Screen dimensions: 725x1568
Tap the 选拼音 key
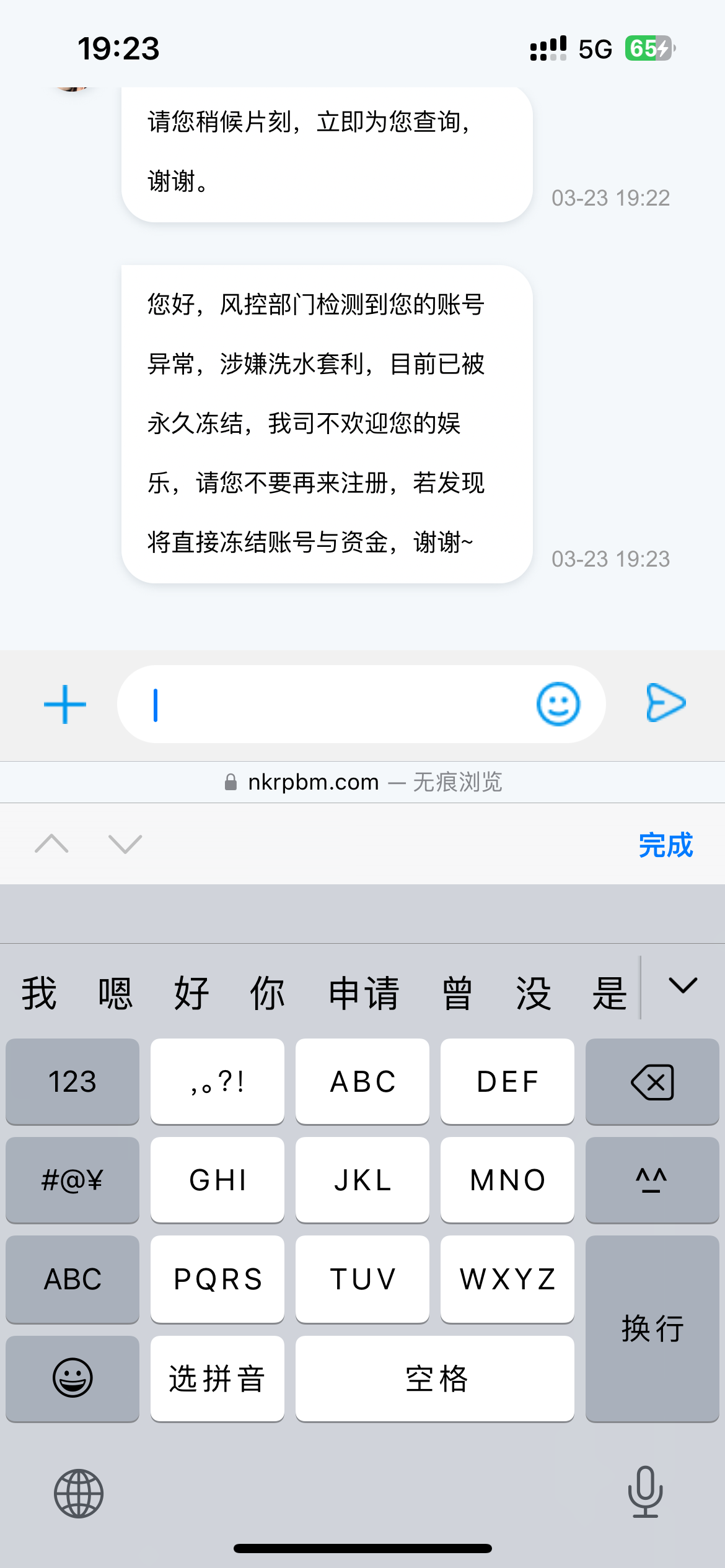pyautogui.click(x=217, y=1379)
